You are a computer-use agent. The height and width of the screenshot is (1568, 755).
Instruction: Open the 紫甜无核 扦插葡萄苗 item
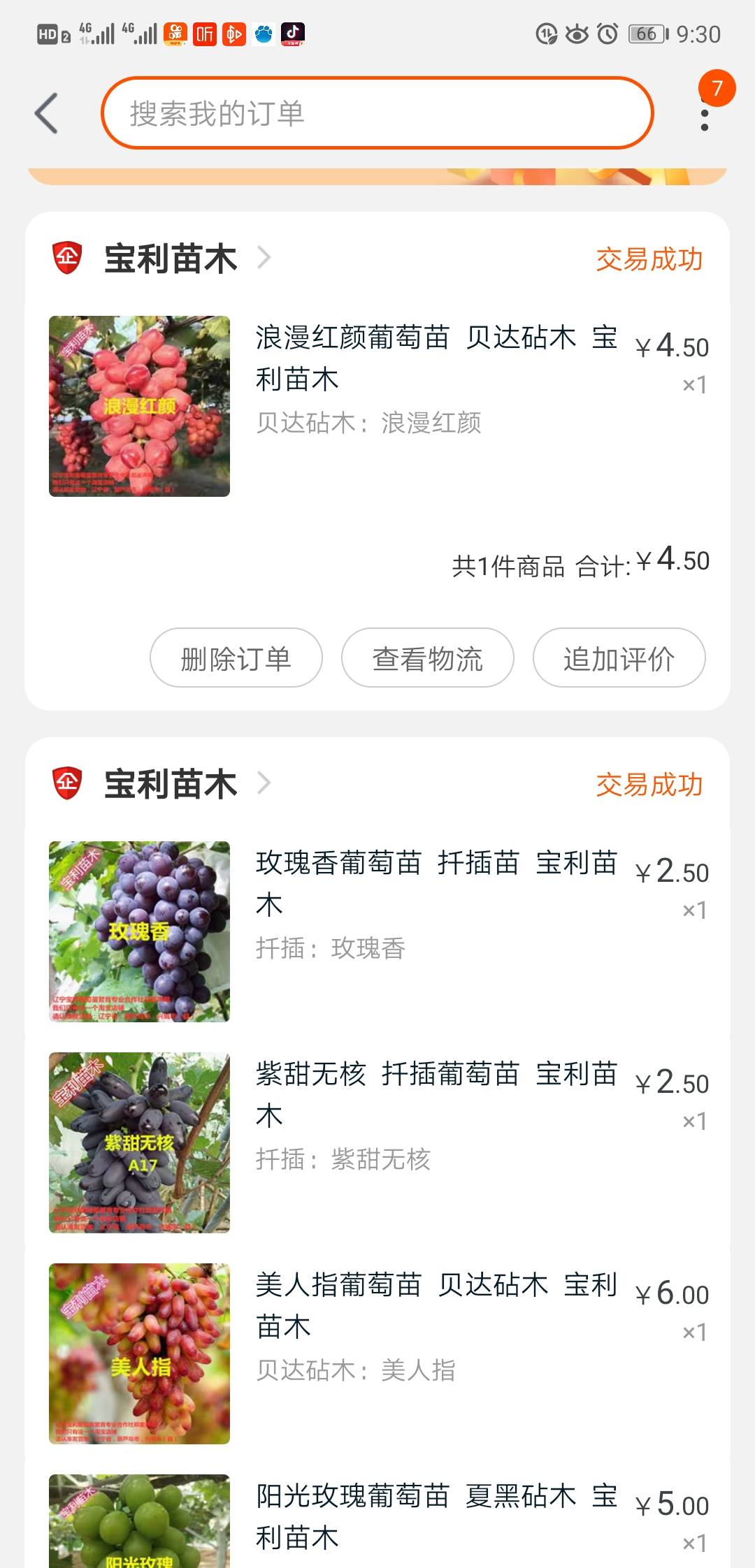point(377,1143)
